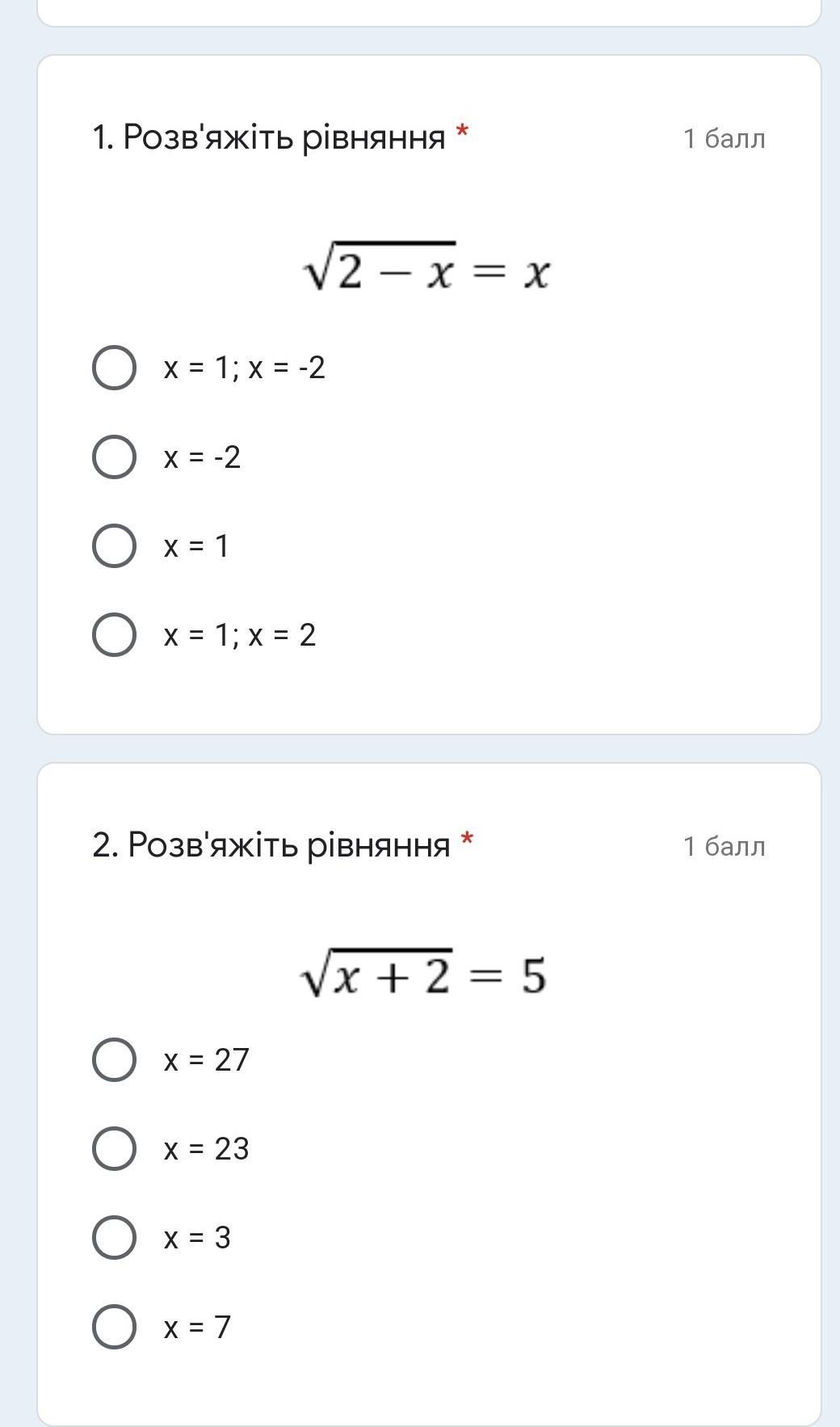
Task: Mark x = 1 as answer to question 1
Action: pyautogui.click(x=114, y=546)
